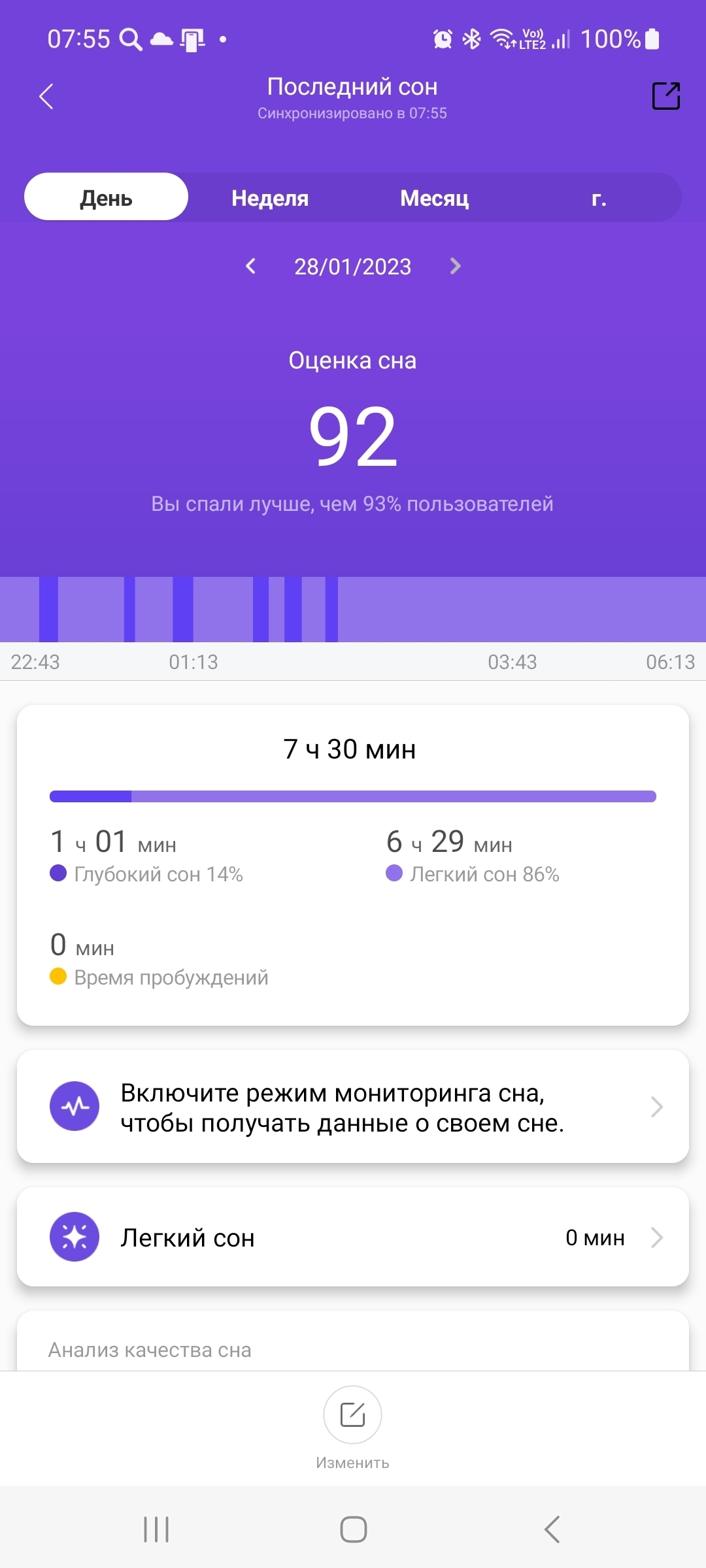Go to the next date arrow
706x1568 pixels.
point(456,266)
